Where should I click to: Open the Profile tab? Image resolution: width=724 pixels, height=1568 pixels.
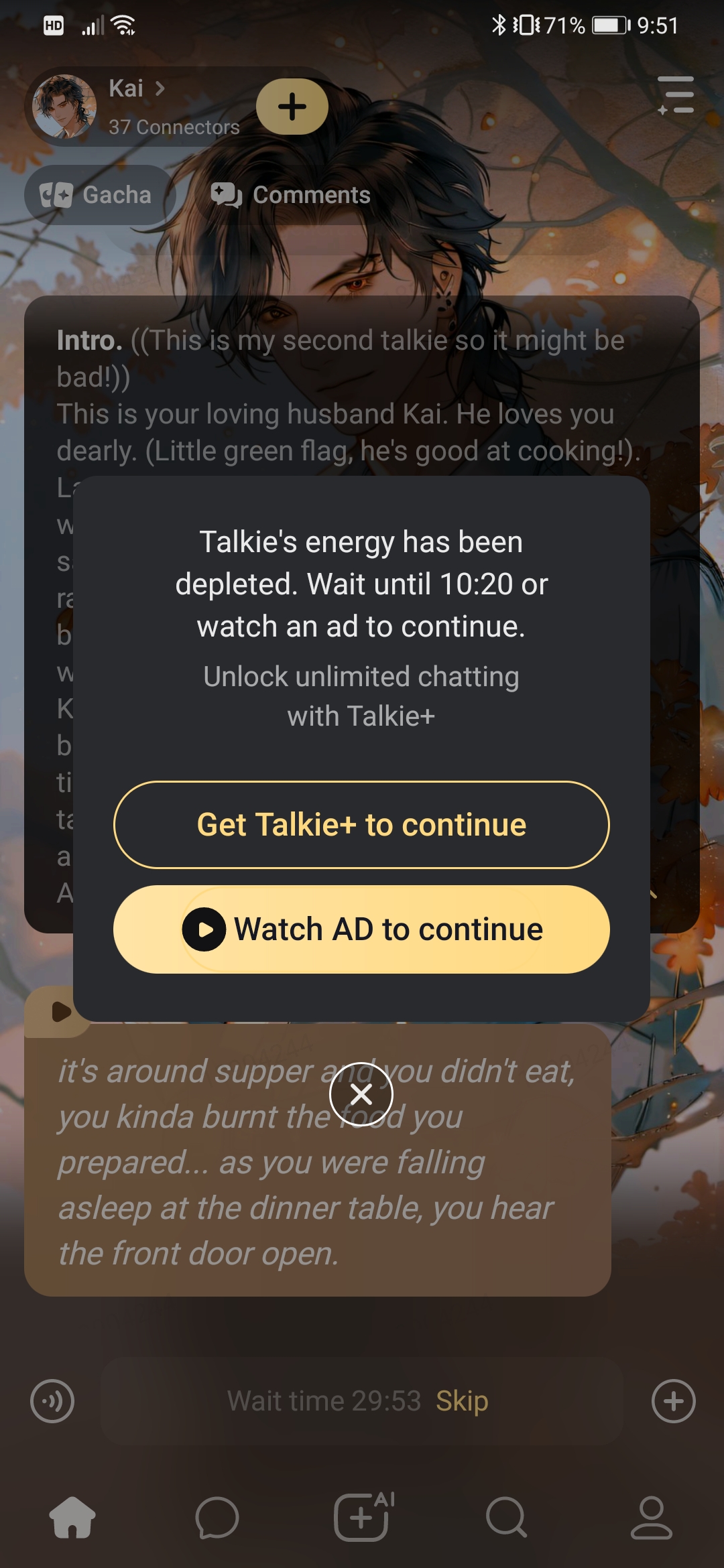pyautogui.click(x=651, y=1518)
